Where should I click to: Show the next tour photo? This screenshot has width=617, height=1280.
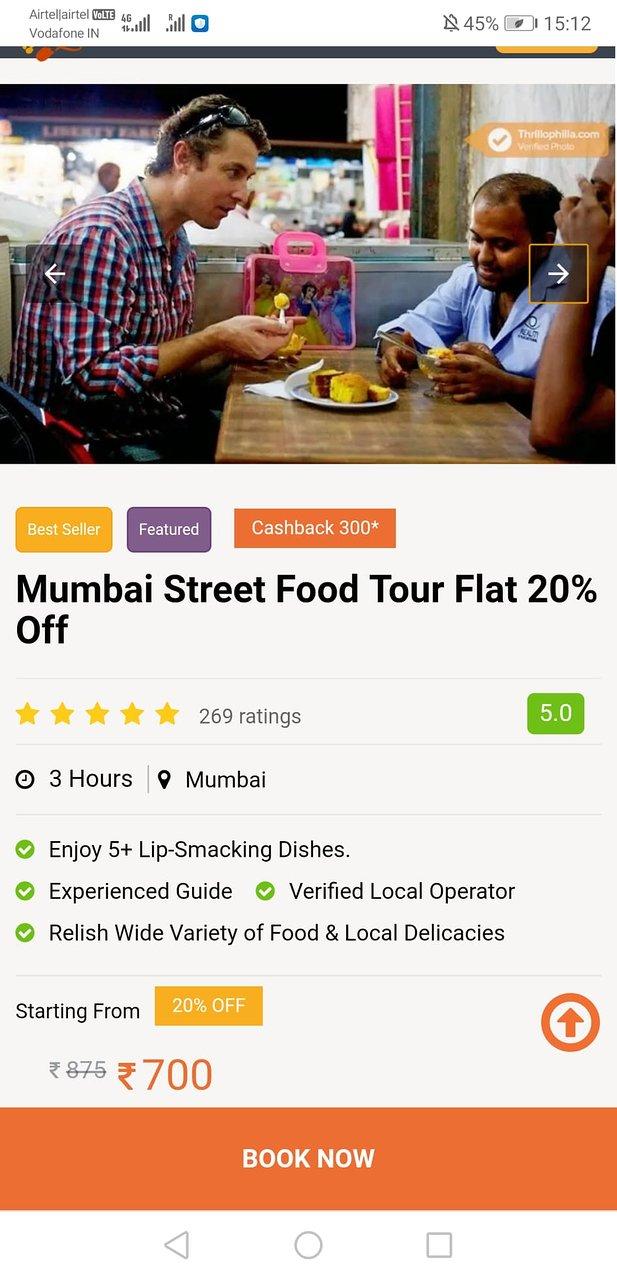[x=558, y=274]
